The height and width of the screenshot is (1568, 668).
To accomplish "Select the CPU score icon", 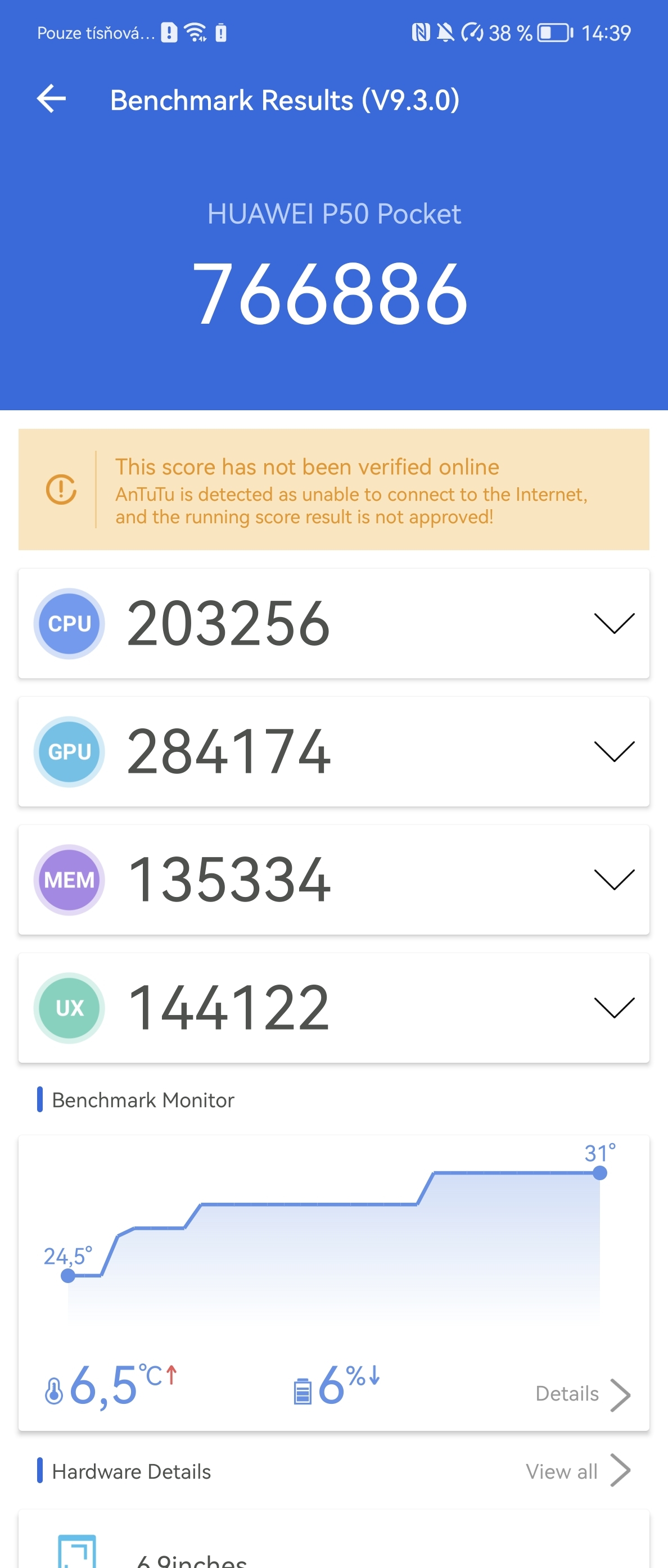I will coord(69,624).
